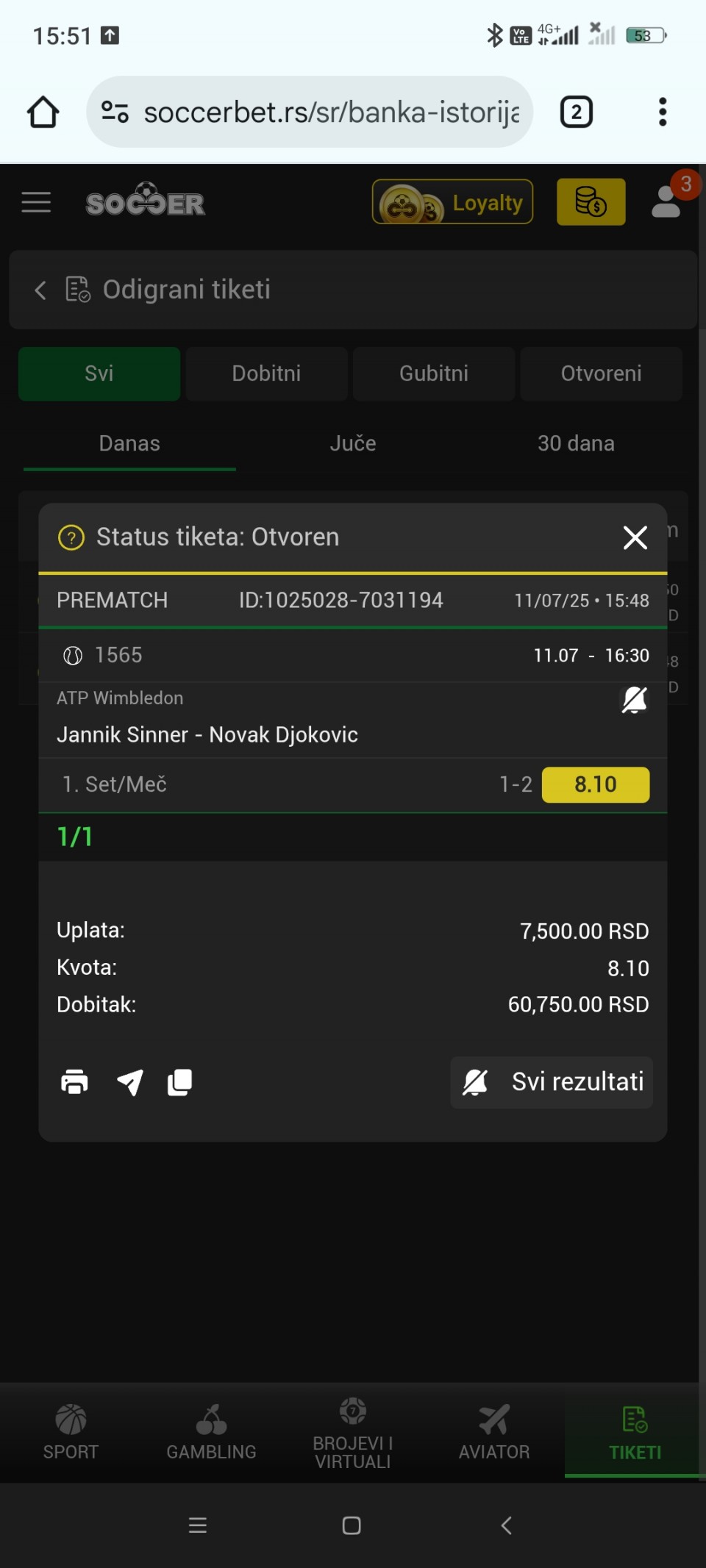Share the ticket via the paper plane icon
This screenshot has height=1568, width=706.
[x=130, y=1082]
